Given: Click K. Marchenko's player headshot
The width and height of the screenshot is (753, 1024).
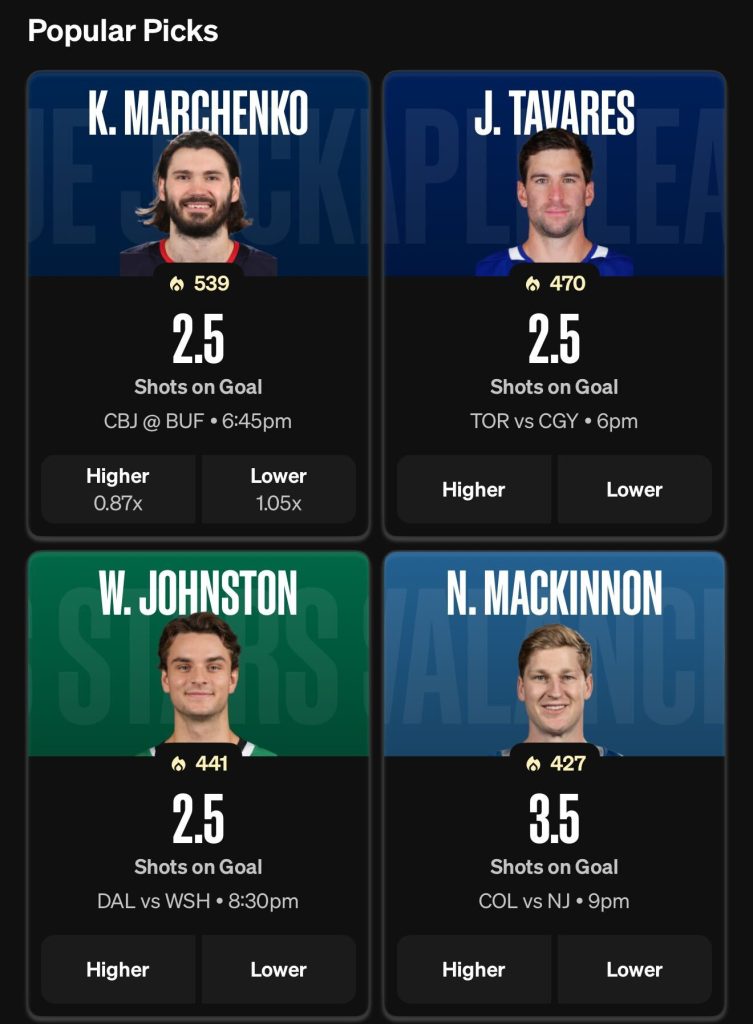Looking at the screenshot, I should tap(196, 200).
